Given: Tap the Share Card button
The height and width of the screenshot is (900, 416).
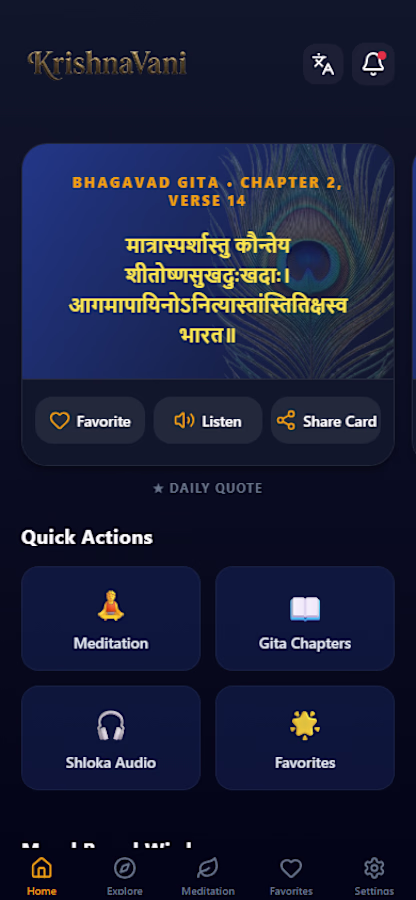Looking at the screenshot, I should [x=326, y=421].
